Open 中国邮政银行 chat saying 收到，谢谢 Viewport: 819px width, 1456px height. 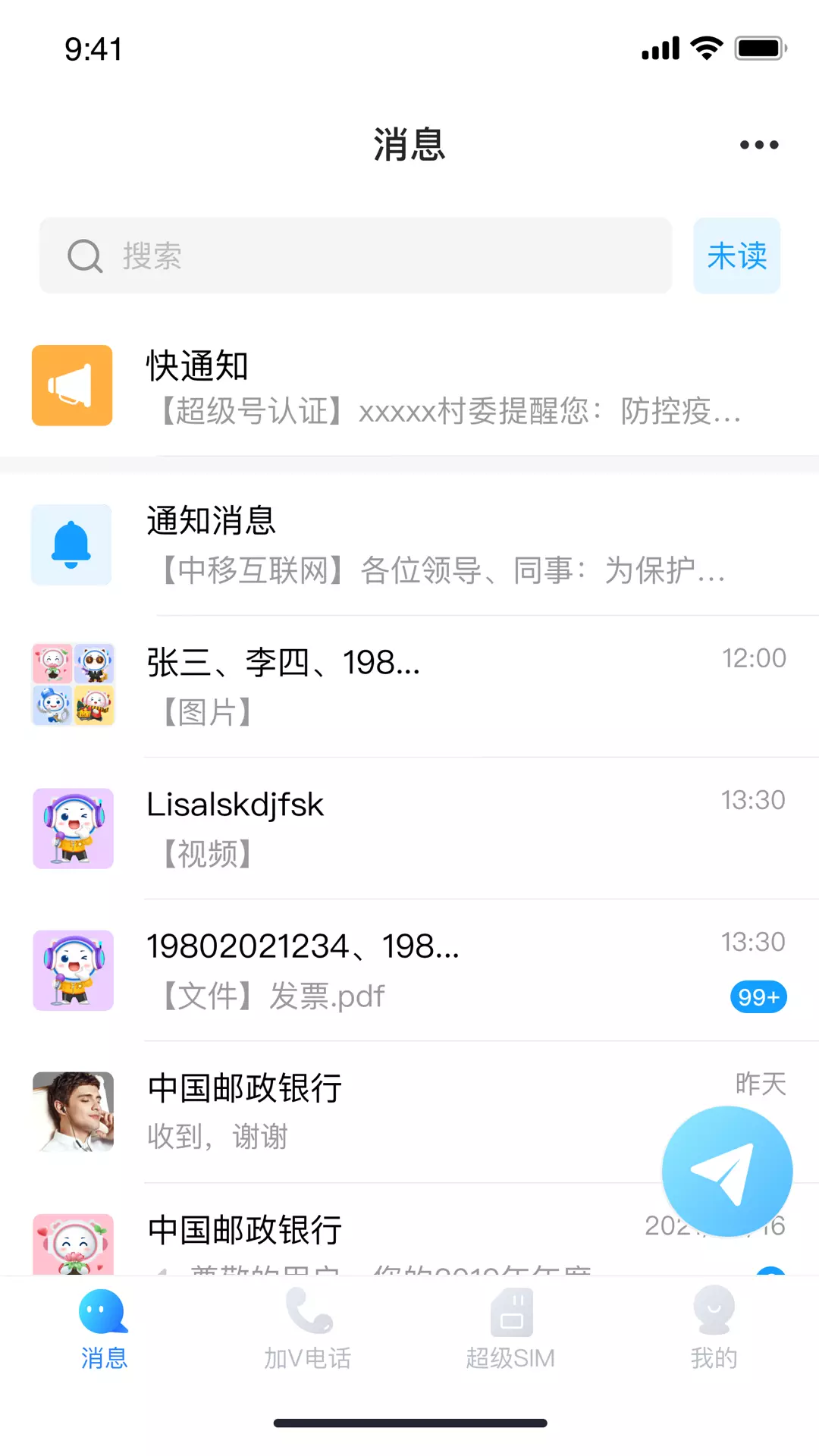[409, 1112]
